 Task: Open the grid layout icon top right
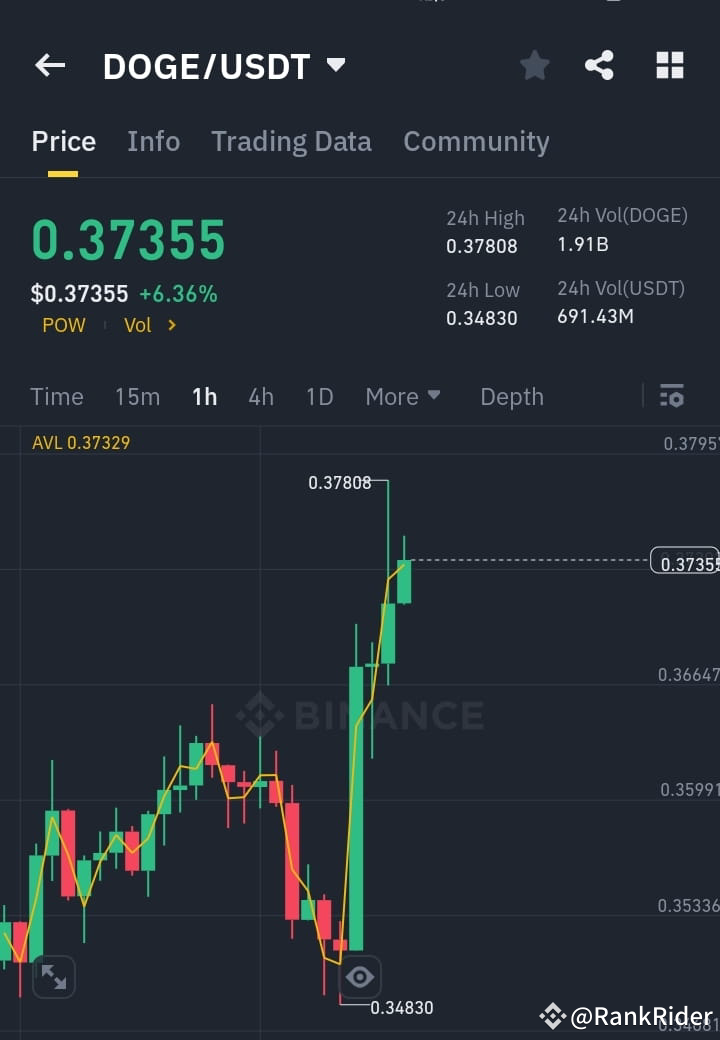click(x=669, y=65)
